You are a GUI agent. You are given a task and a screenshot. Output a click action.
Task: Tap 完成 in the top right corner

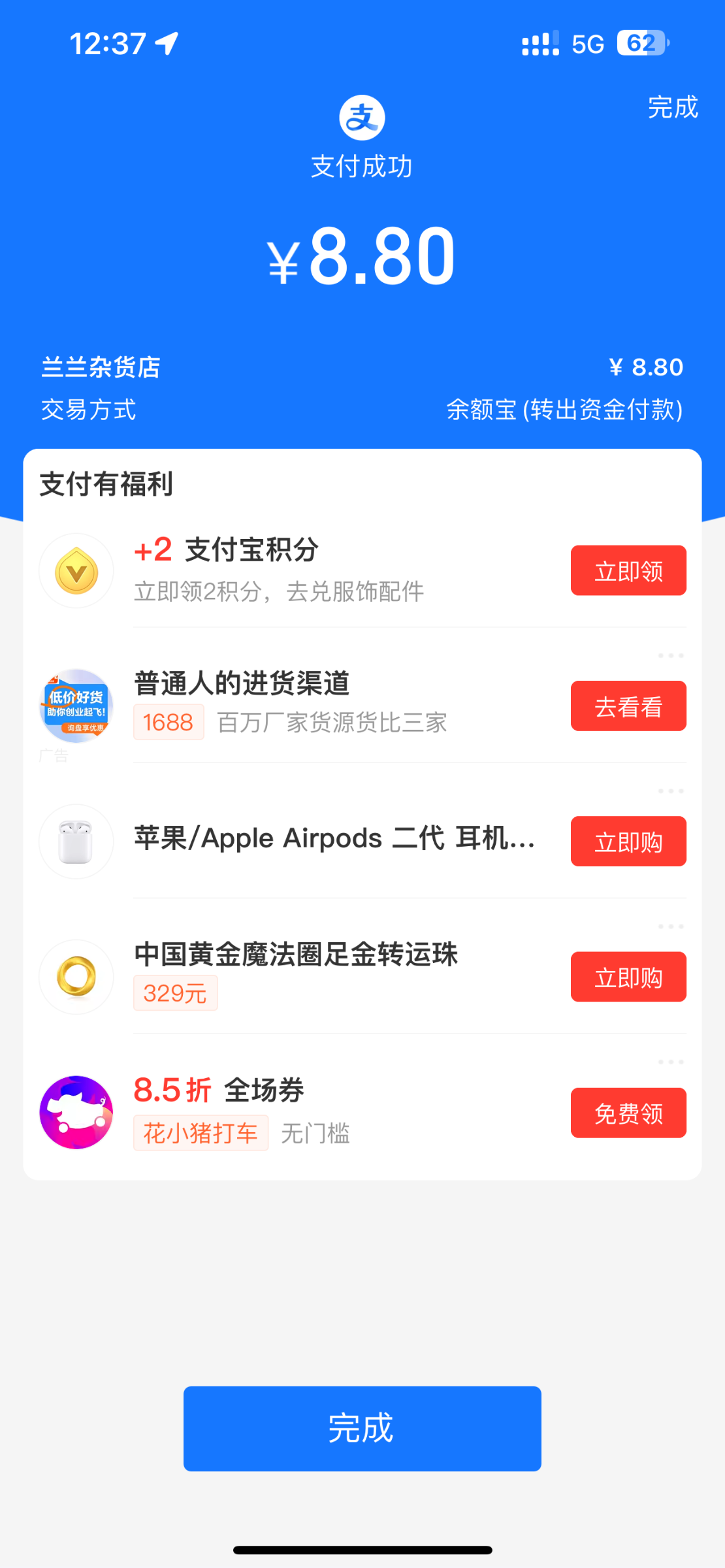click(673, 107)
